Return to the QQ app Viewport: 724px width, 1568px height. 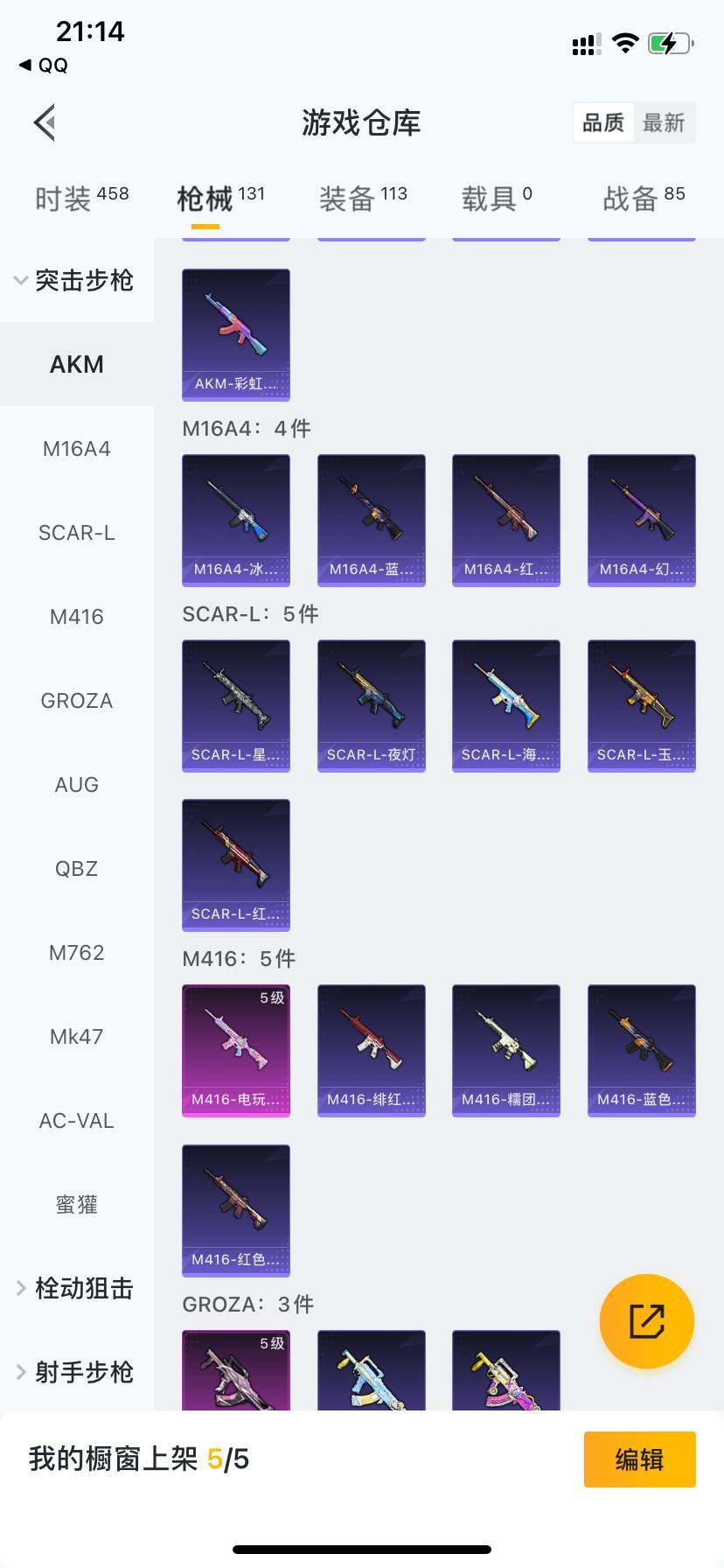[44, 65]
